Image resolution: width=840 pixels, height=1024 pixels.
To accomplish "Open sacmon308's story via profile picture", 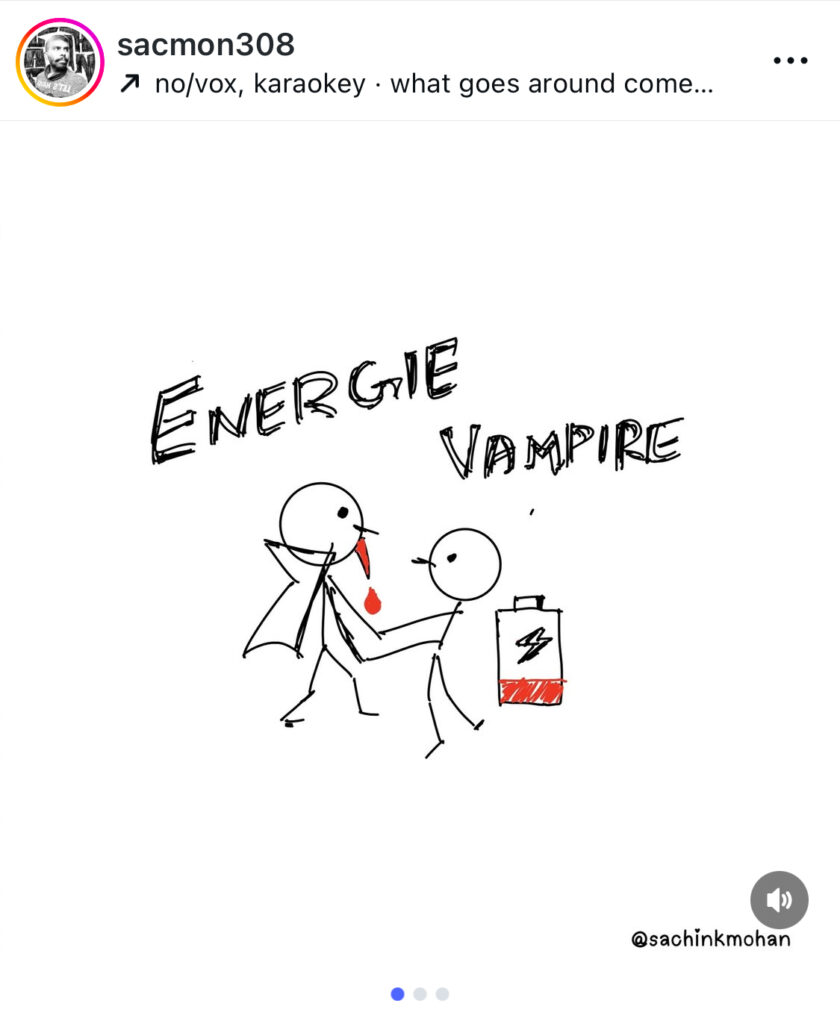I will [x=60, y=62].
